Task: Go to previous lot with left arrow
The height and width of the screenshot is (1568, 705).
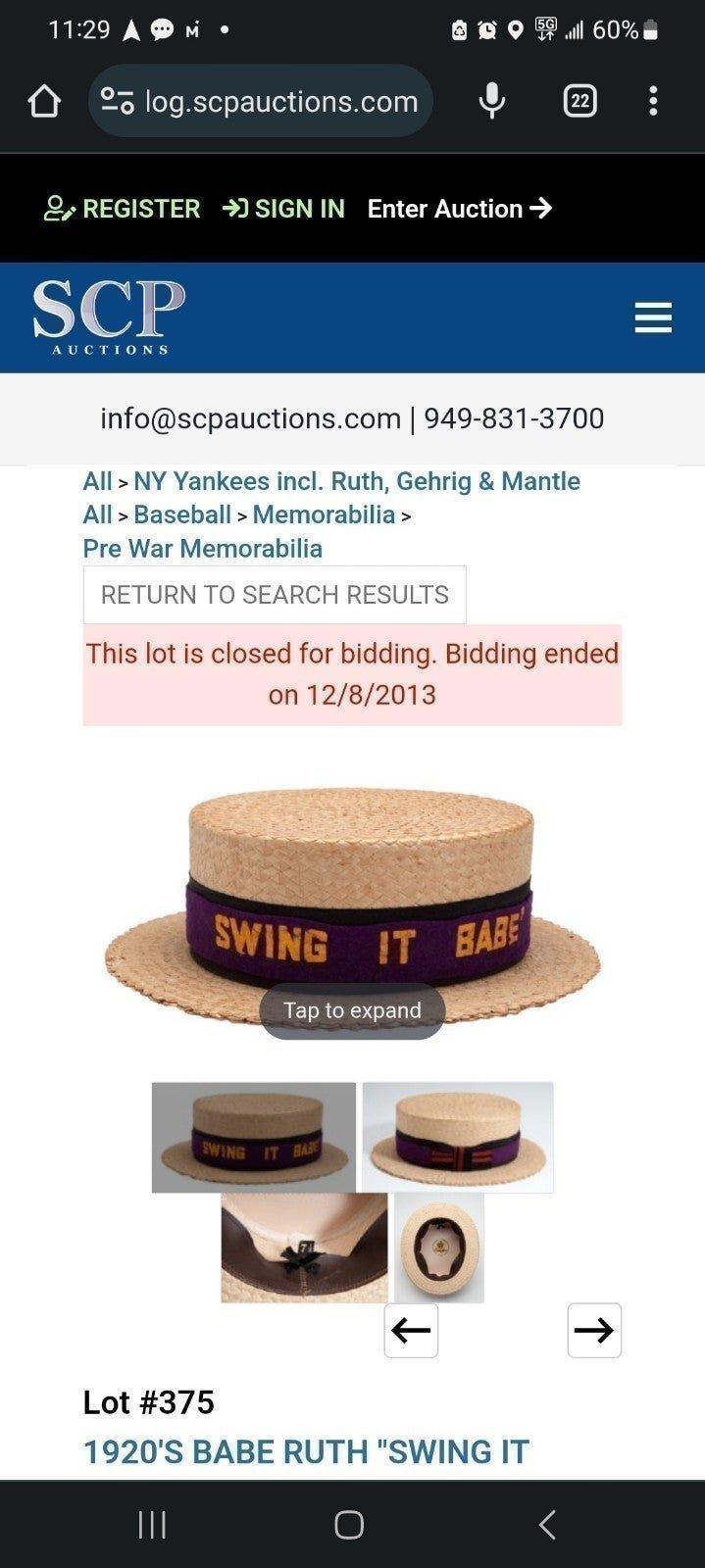Action: pyautogui.click(x=411, y=1330)
